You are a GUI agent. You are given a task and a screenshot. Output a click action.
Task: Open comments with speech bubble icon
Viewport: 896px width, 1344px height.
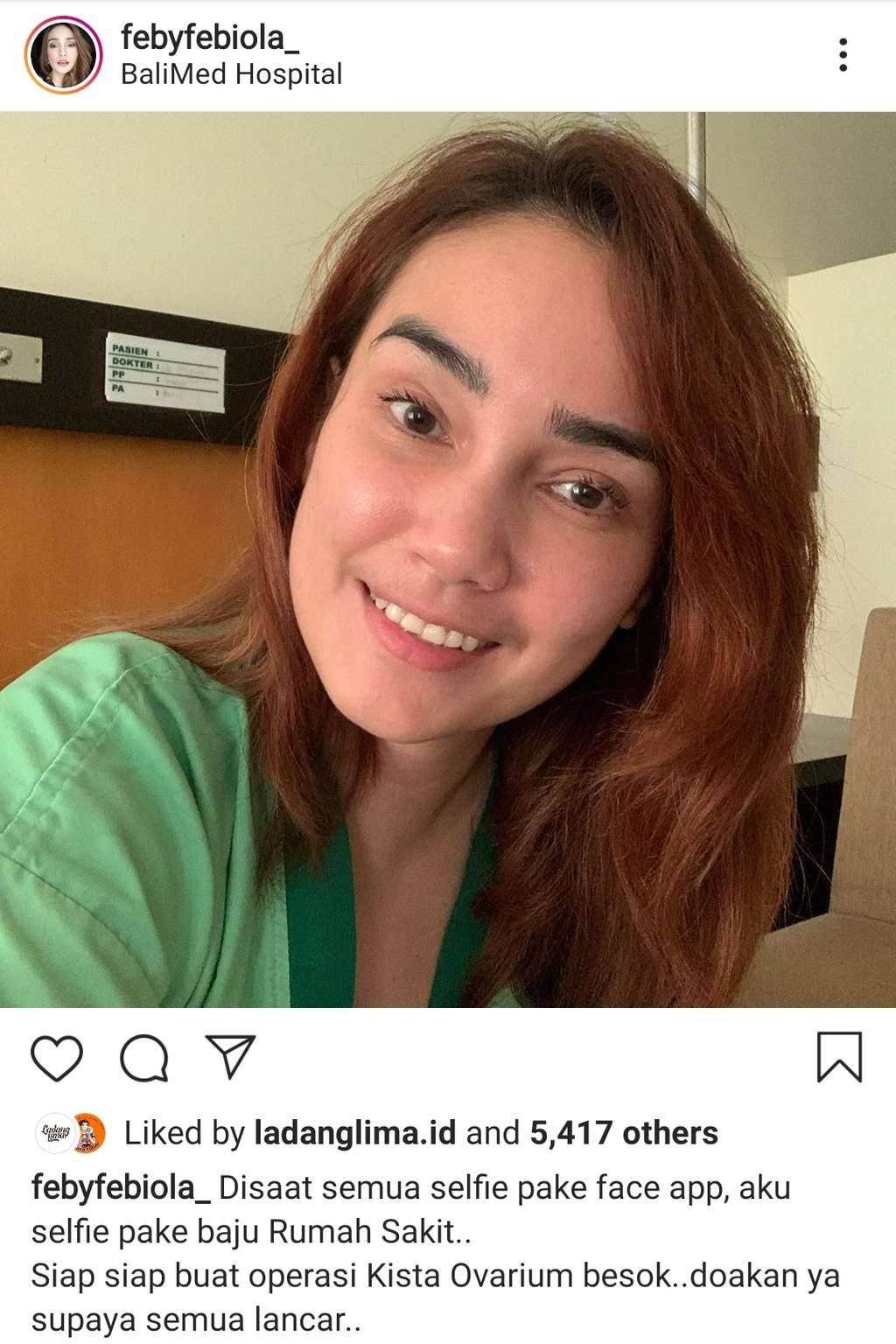144,1058
